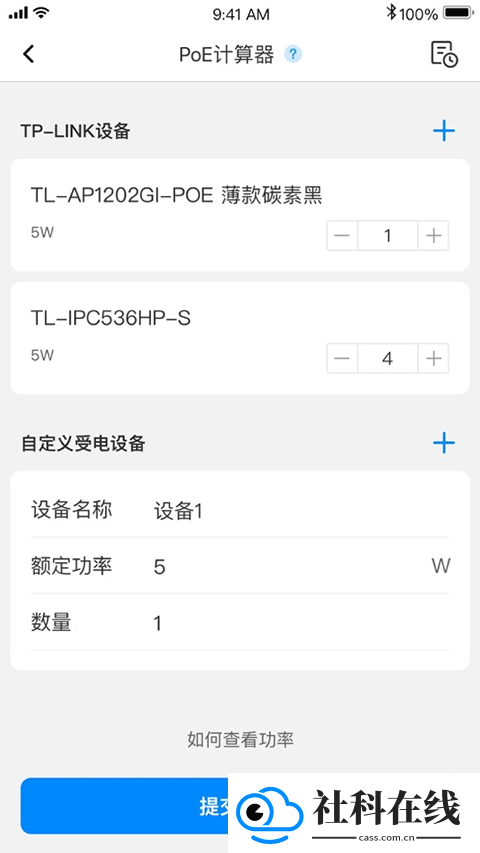Open calculation history icon in top bar
This screenshot has height=853, width=480.
click(444, 54)
